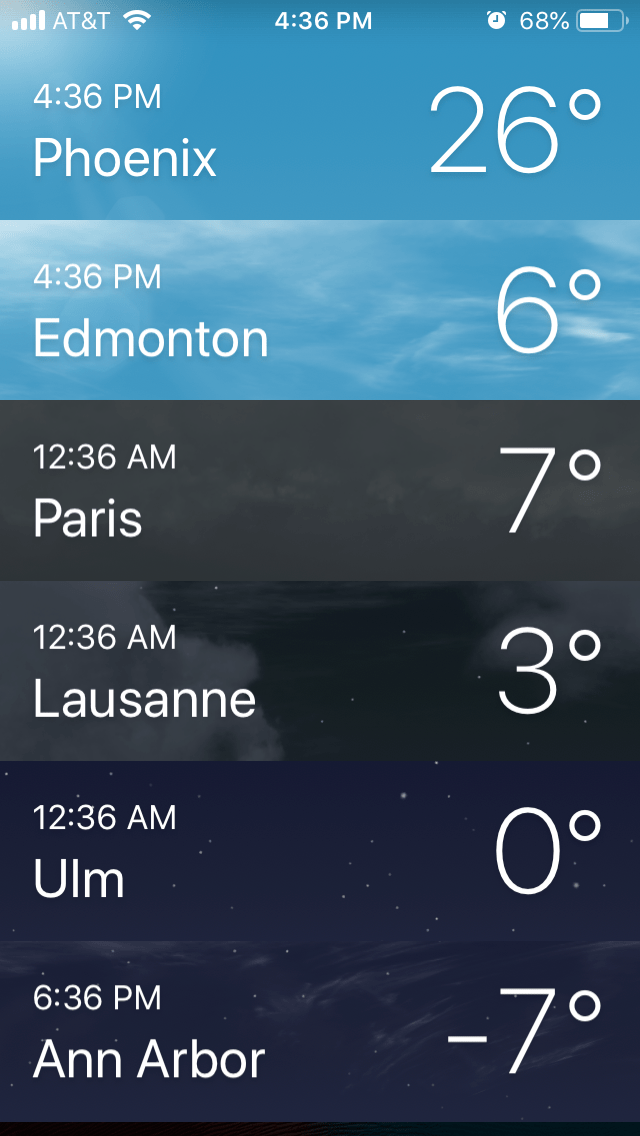
Task: View the Paris forecast
Action: click(x=320, y=491)
